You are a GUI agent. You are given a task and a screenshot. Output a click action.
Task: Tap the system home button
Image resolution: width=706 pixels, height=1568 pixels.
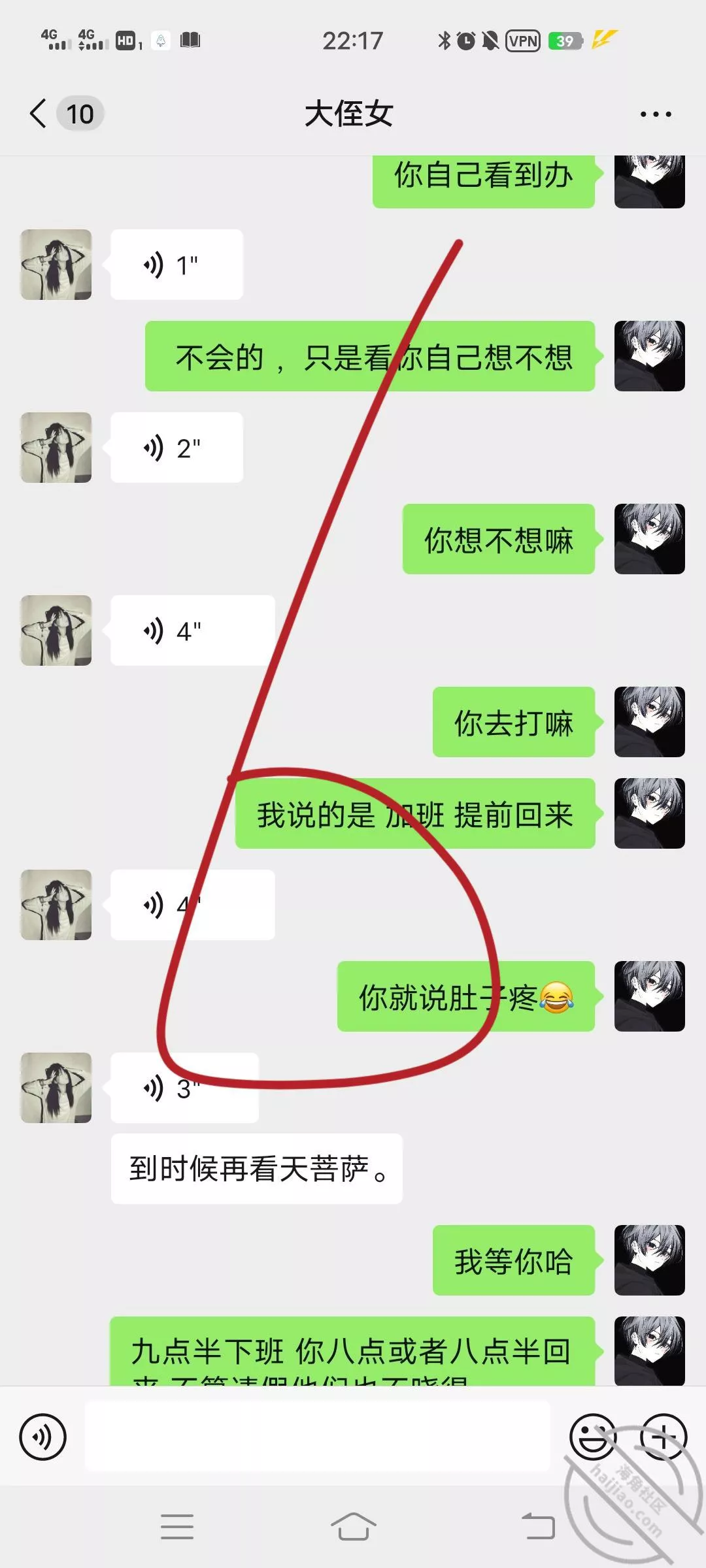[x=353, y=1527]
